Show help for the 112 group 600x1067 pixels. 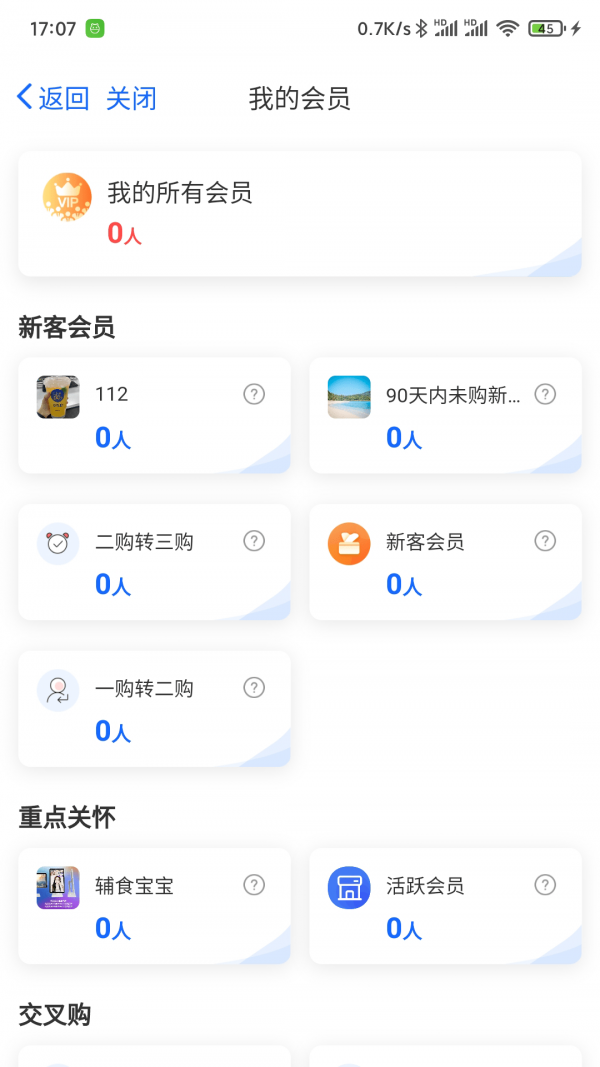[x=254, y=394]
